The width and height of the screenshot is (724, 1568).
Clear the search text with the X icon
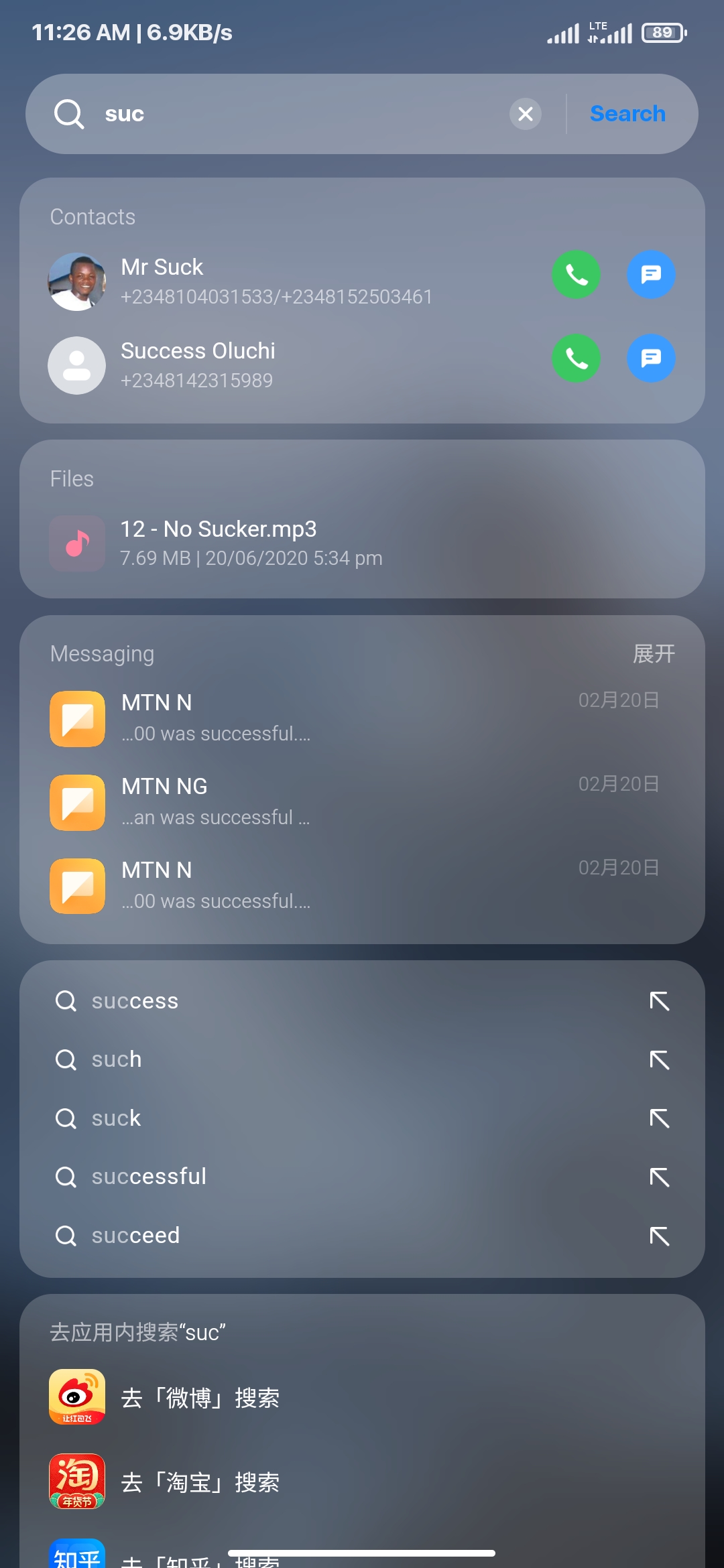(526, 114)
